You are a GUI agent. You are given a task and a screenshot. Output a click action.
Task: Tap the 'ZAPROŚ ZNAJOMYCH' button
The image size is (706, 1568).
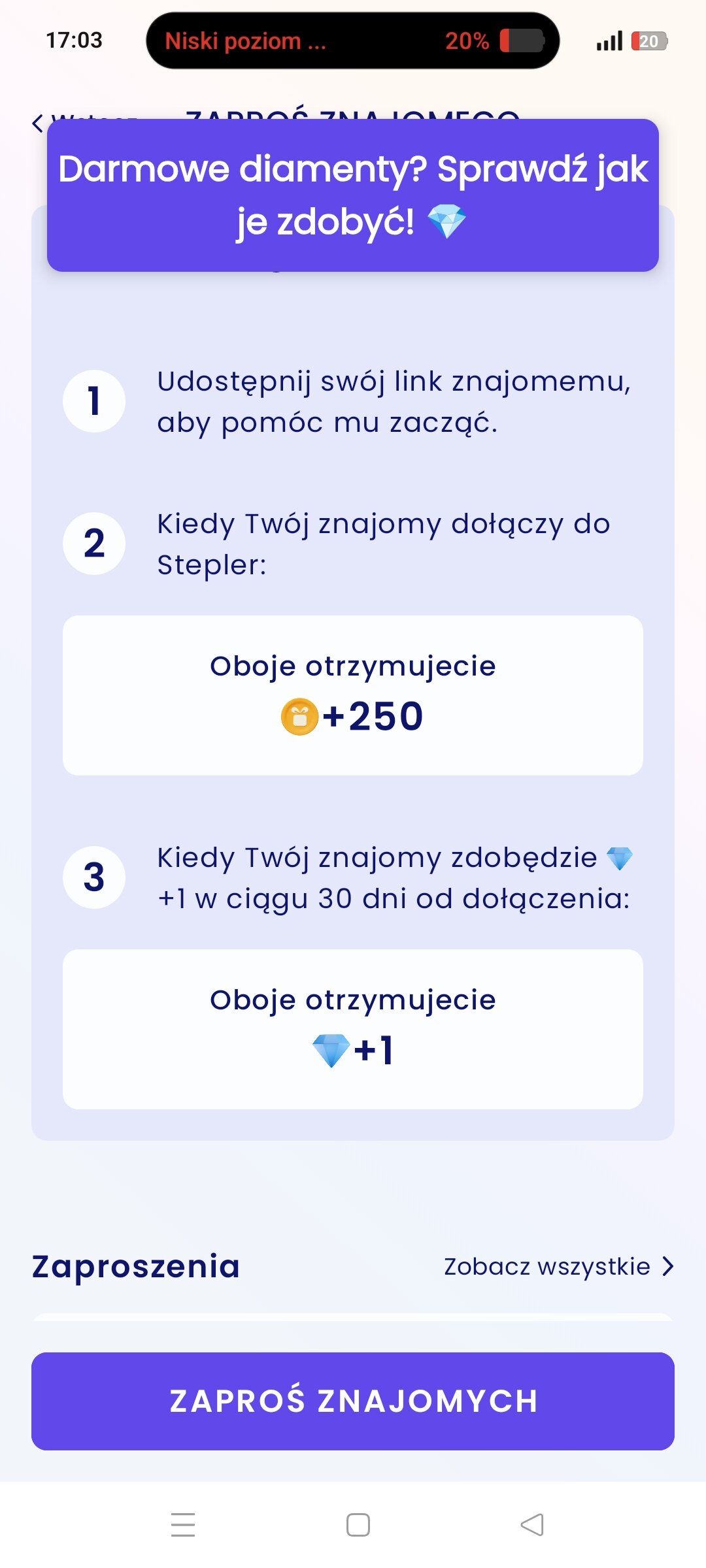(x=353, y=1401)
